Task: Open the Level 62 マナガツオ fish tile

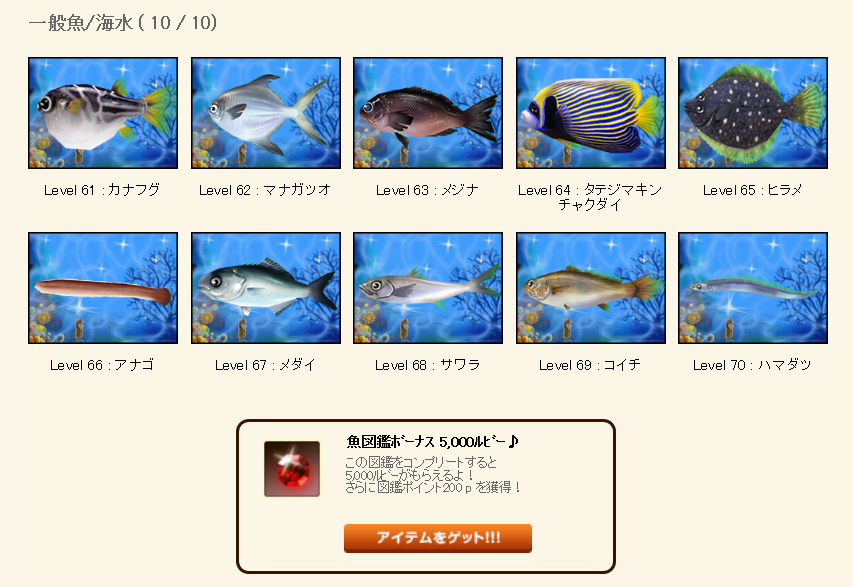Action: [265, 113]
